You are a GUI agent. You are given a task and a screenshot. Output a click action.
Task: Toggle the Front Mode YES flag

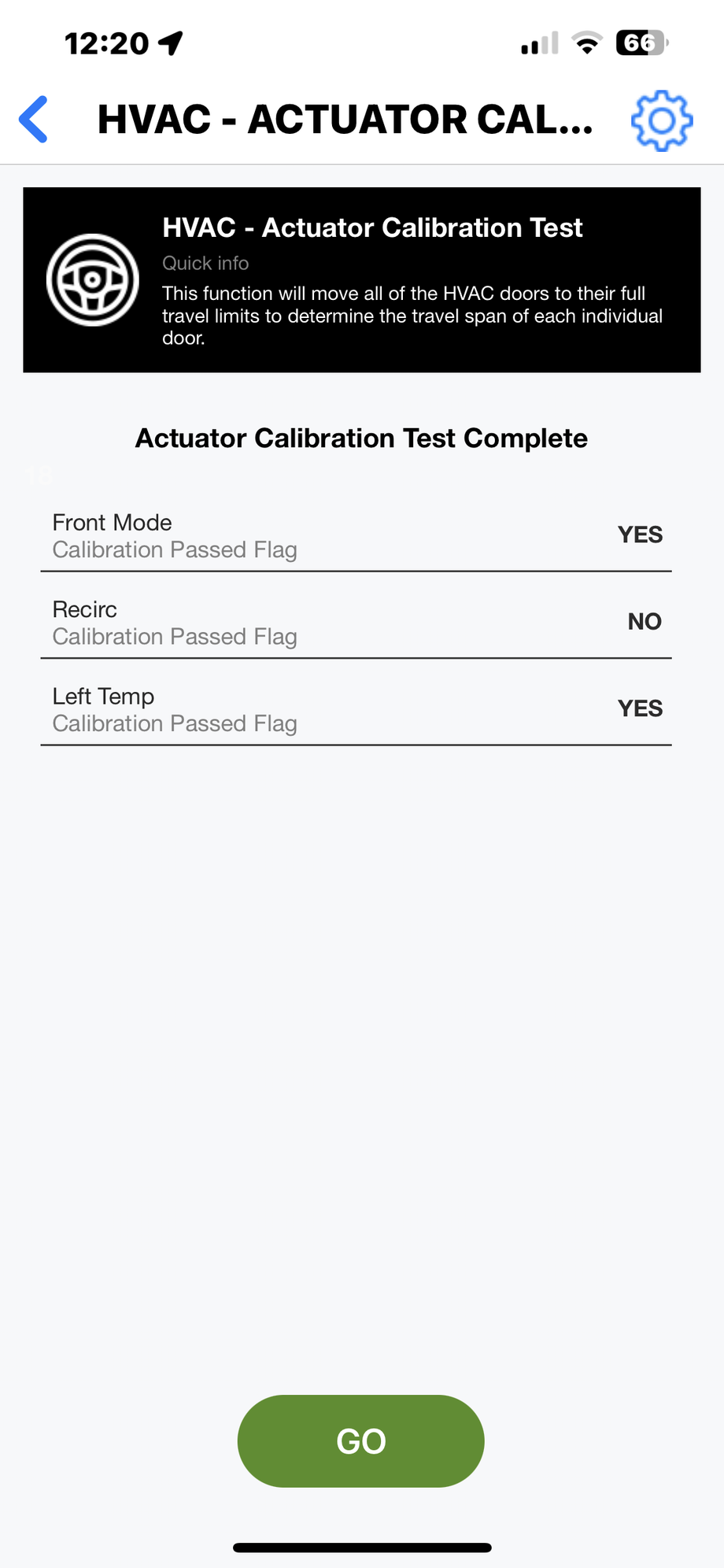click(640, 534)
